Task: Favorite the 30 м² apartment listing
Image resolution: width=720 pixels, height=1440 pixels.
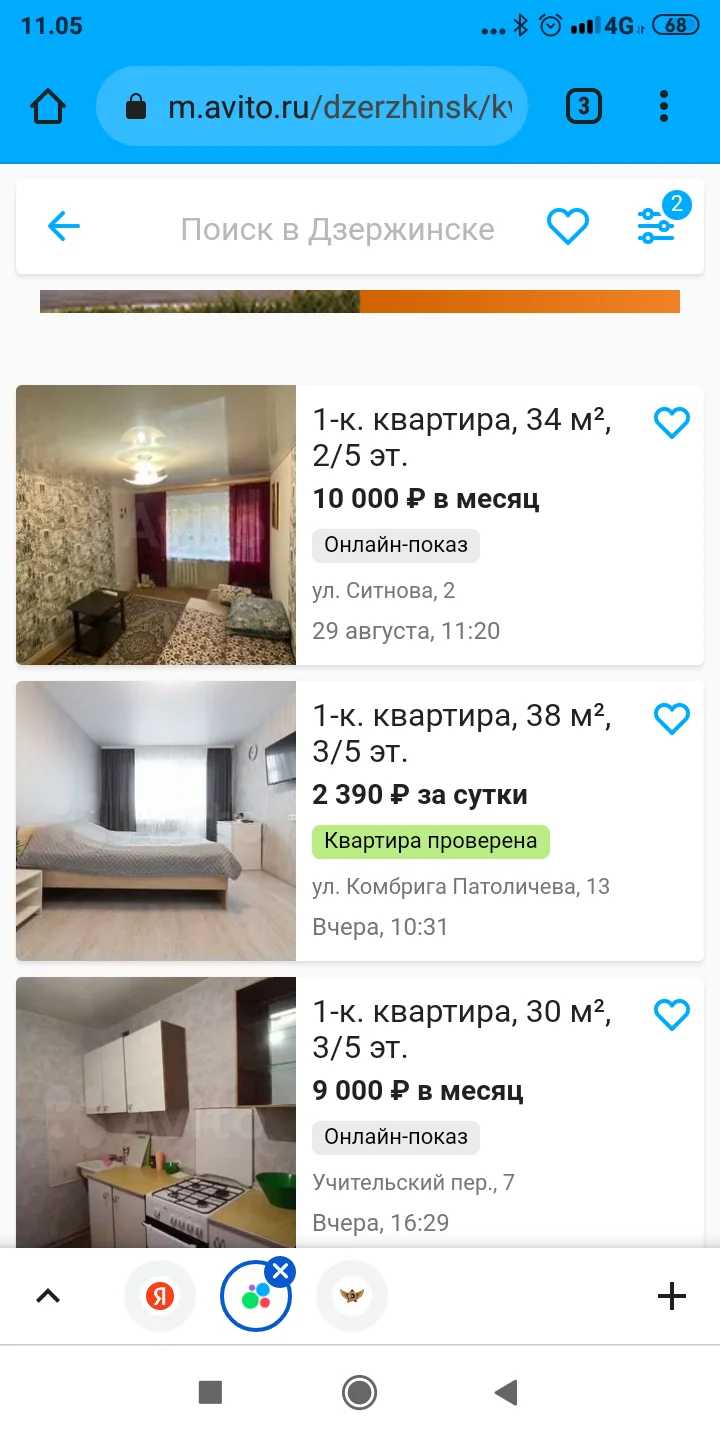Action: coord(672,1014)
